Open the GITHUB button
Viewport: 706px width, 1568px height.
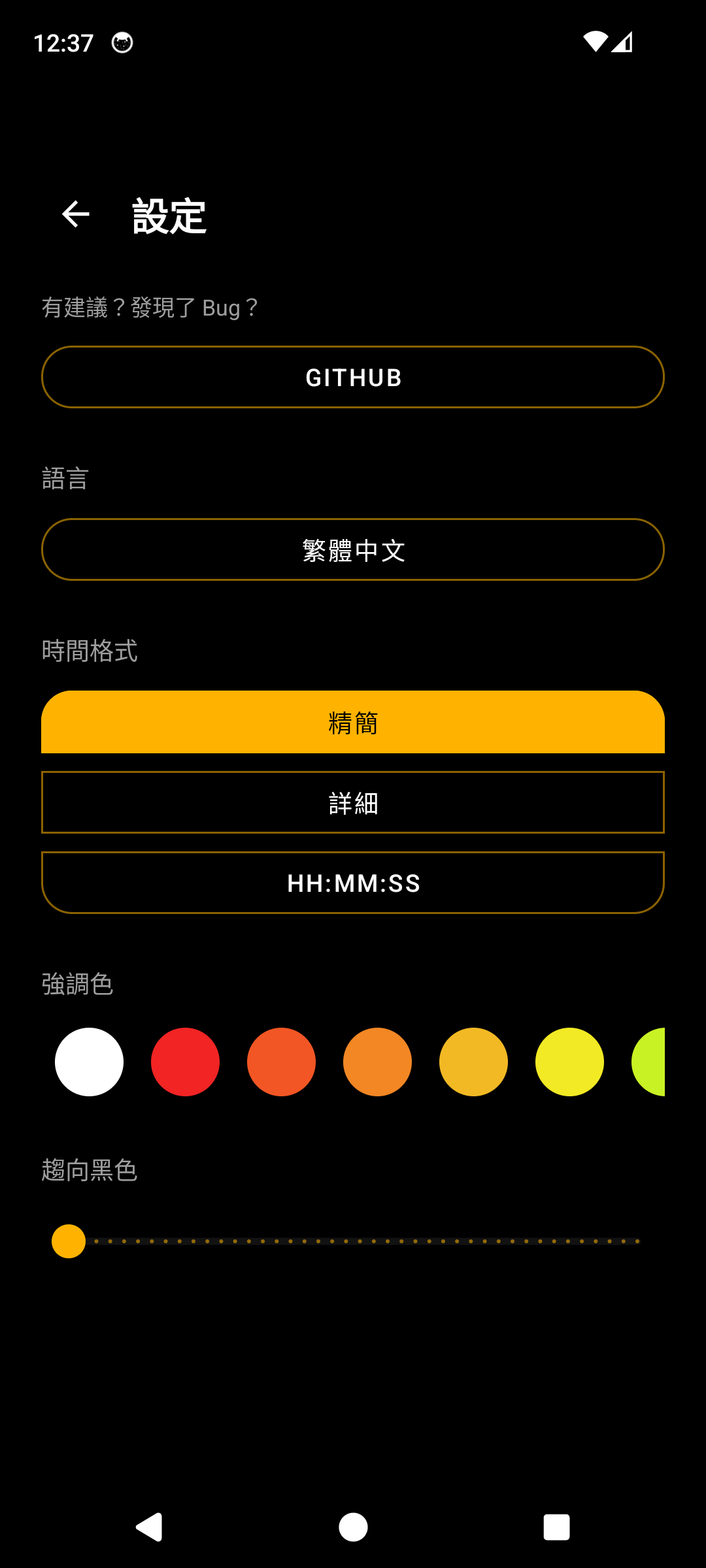click(353, 377)
